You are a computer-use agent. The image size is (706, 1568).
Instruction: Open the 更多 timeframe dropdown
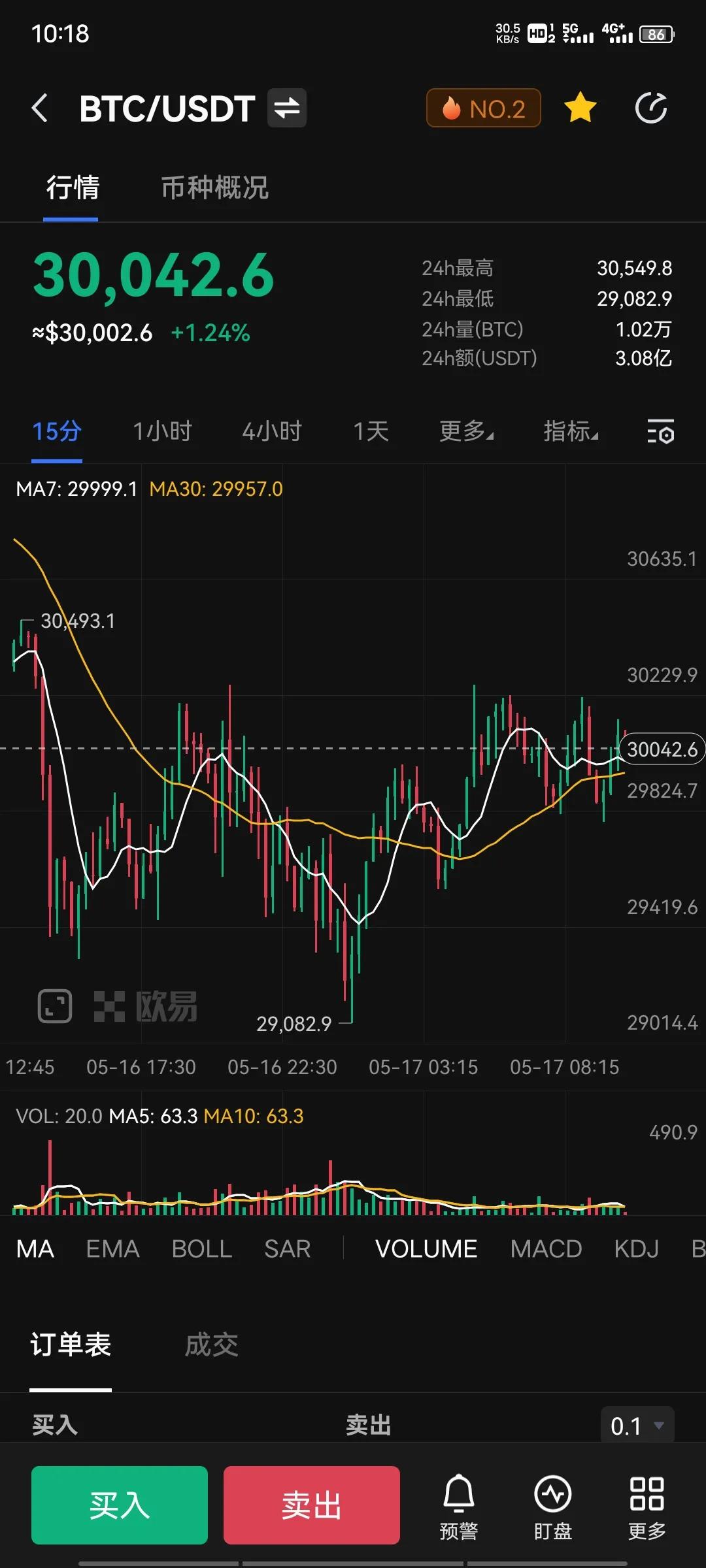point(465,432)
